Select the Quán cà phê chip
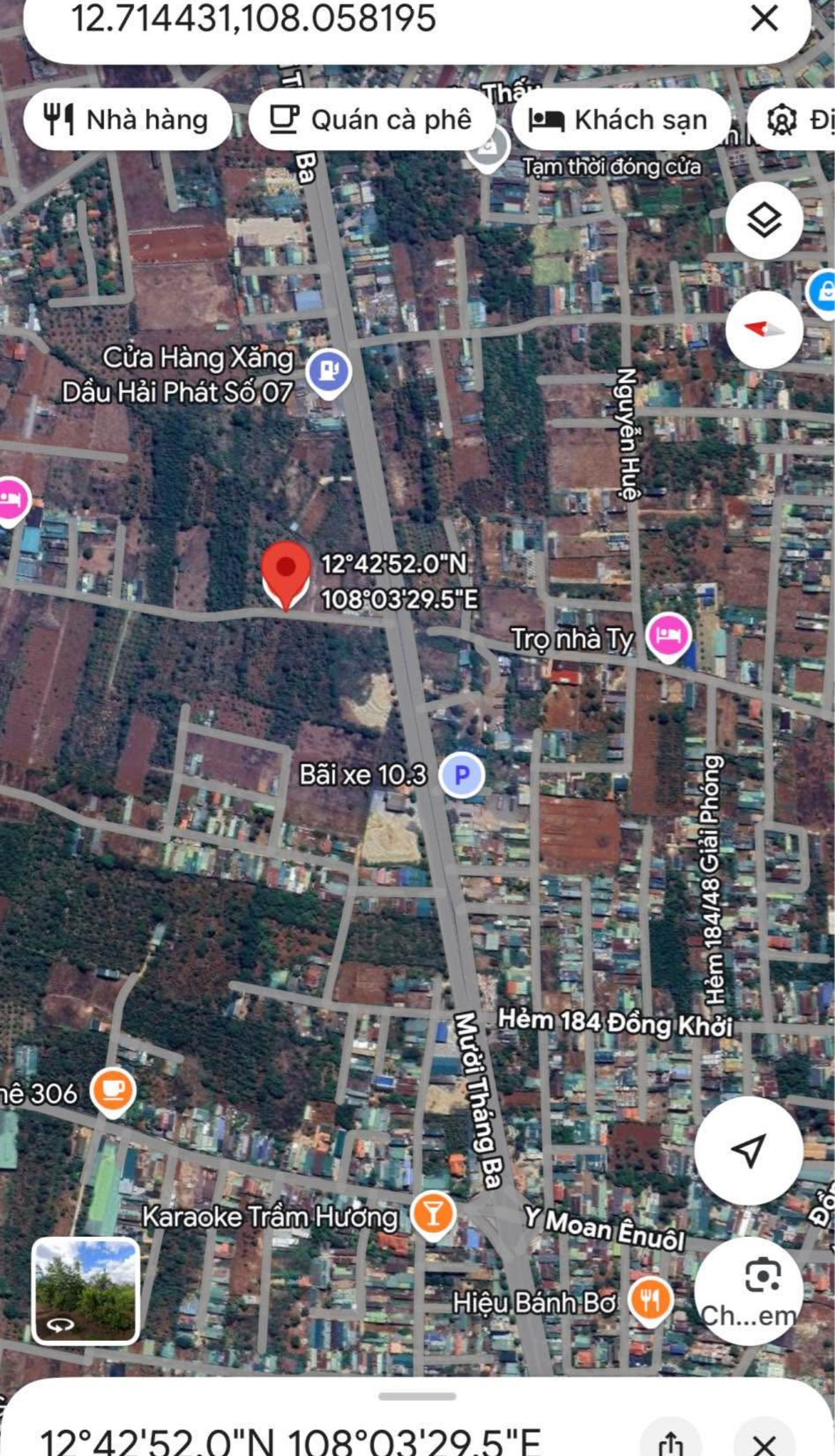This screenshot has width=835, height=1456. coord(371,120)
